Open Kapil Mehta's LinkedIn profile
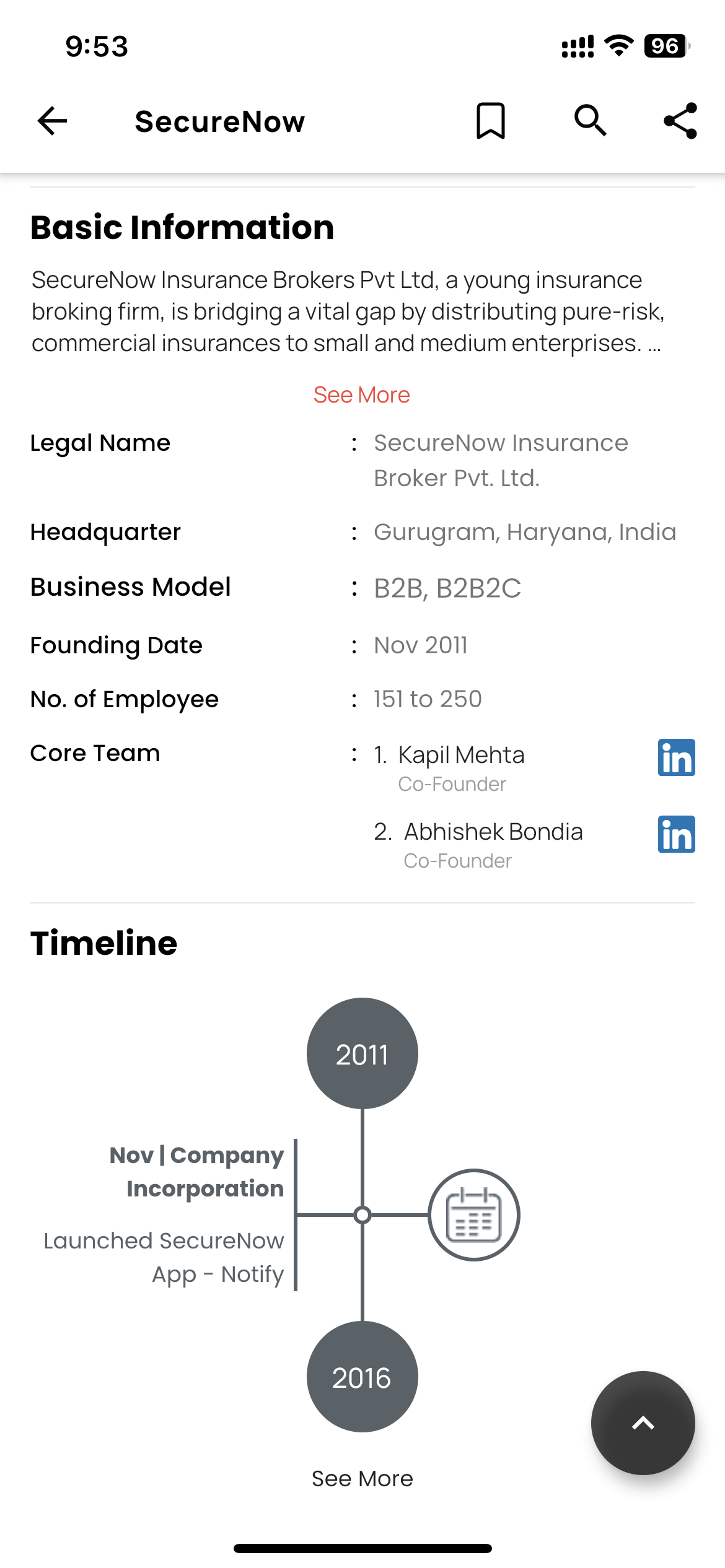Viewport: 725px width, 1568px height. (x=676, y=757)
